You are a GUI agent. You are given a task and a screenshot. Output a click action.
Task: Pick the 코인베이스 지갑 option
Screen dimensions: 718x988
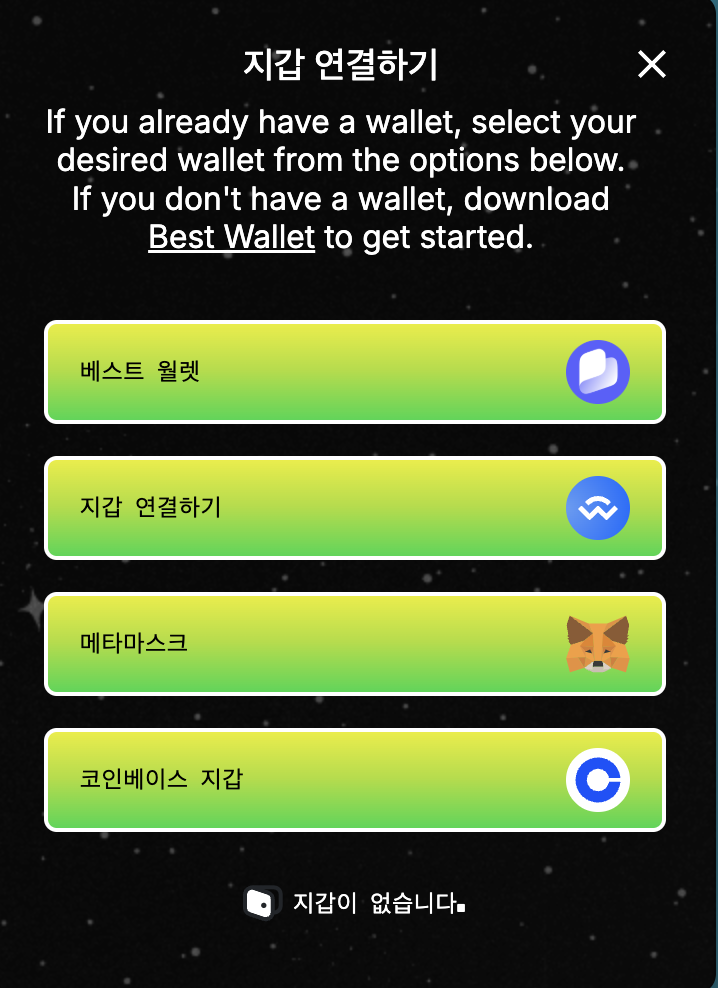click(355, 780)
